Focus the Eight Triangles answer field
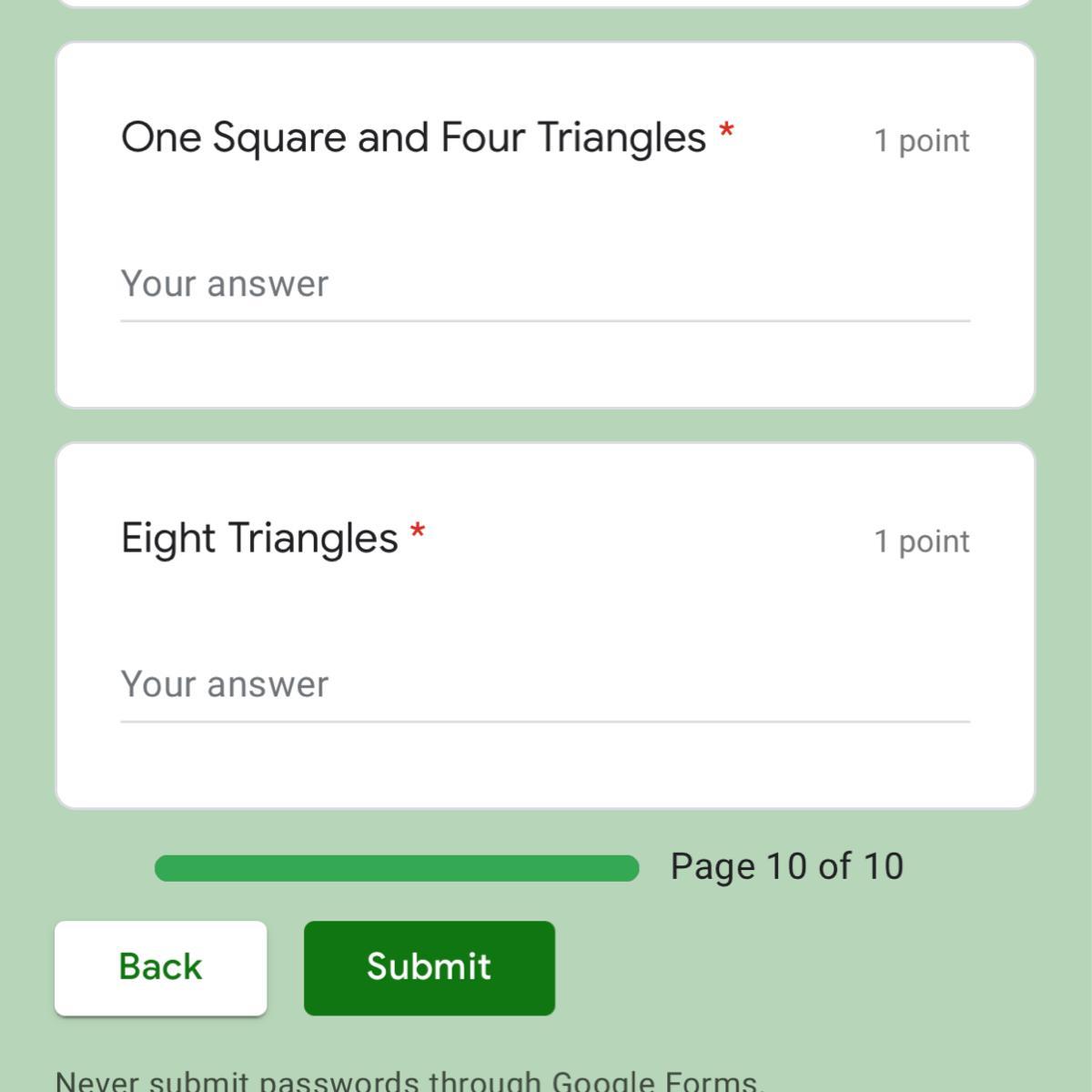The image size is (1092, 1092). [x=544, y=685]
